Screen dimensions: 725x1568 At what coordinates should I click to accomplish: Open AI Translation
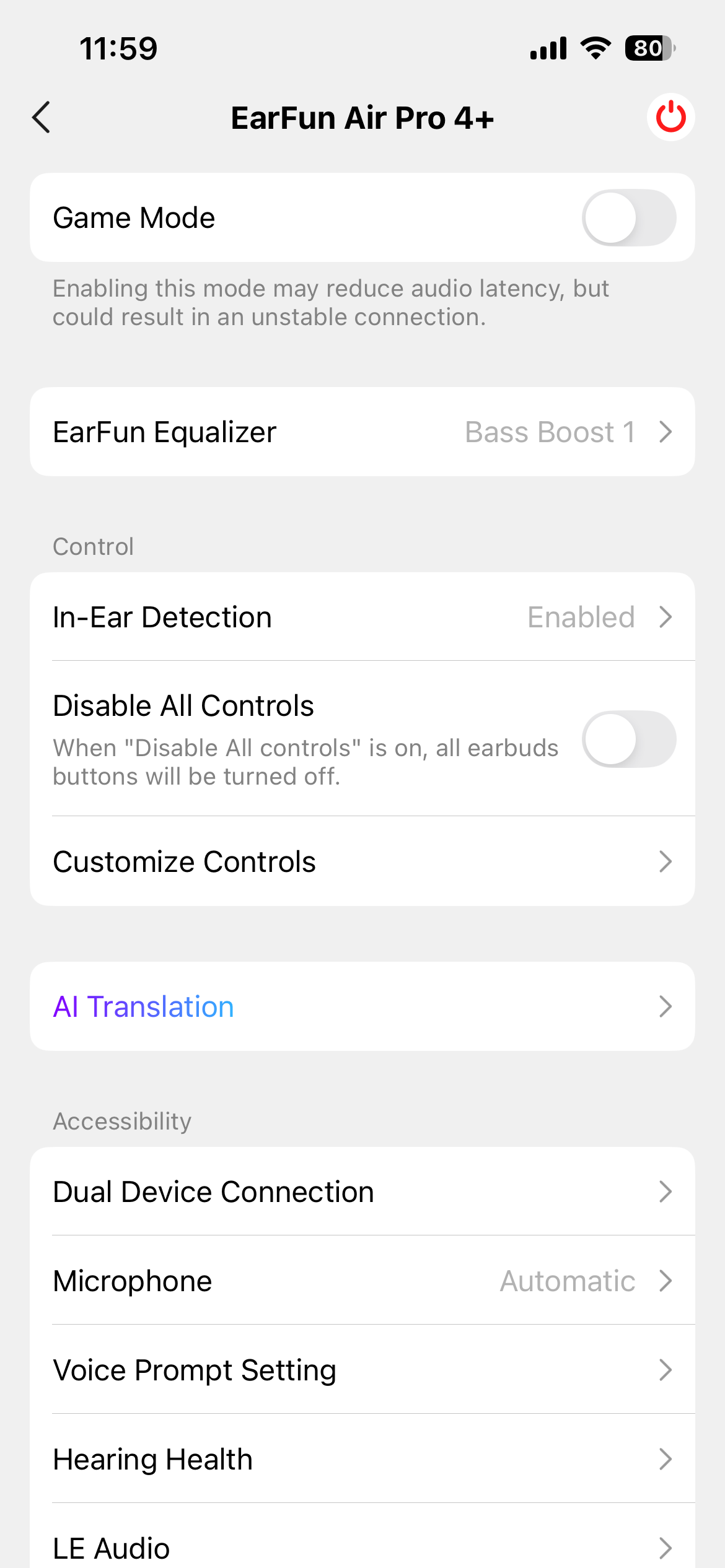click(362, 1006)
